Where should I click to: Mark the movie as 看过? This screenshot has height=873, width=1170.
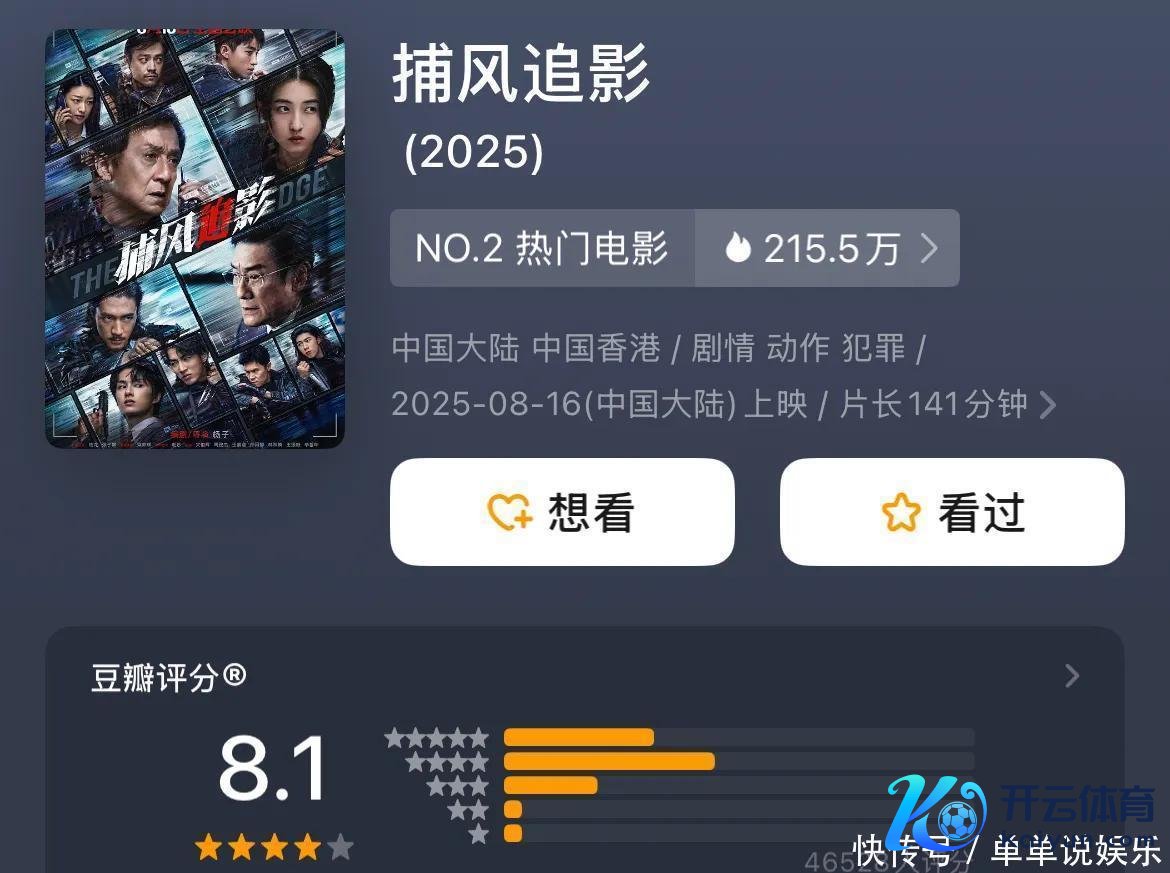(952, 512)
